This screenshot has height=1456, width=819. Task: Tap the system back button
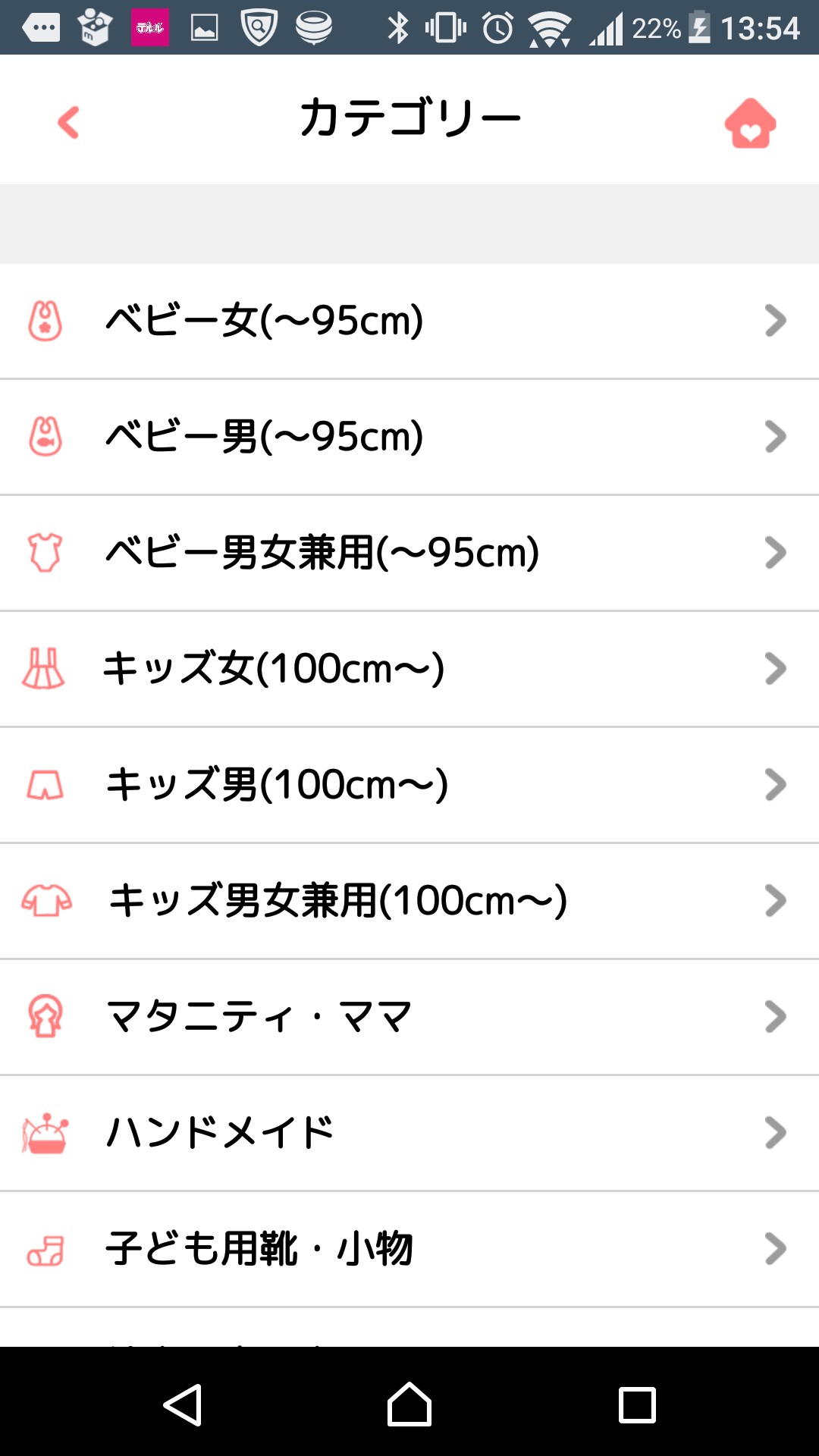click(182, 1405)
